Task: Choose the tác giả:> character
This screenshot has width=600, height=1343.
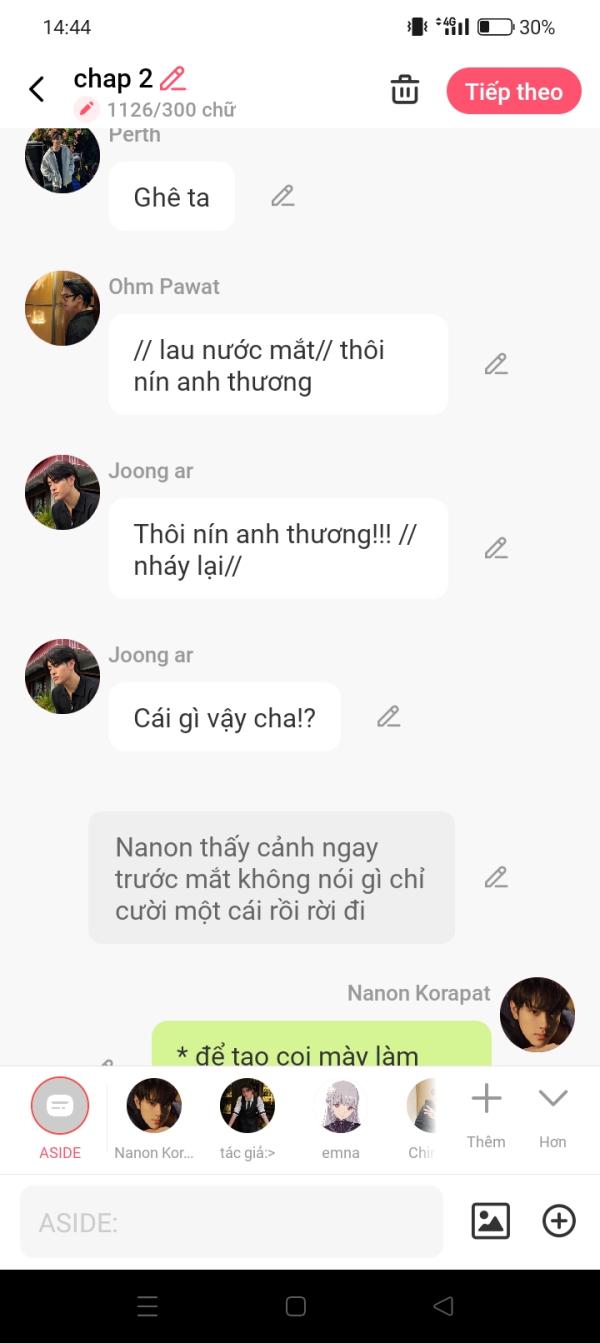Action: pos(247,1117)
